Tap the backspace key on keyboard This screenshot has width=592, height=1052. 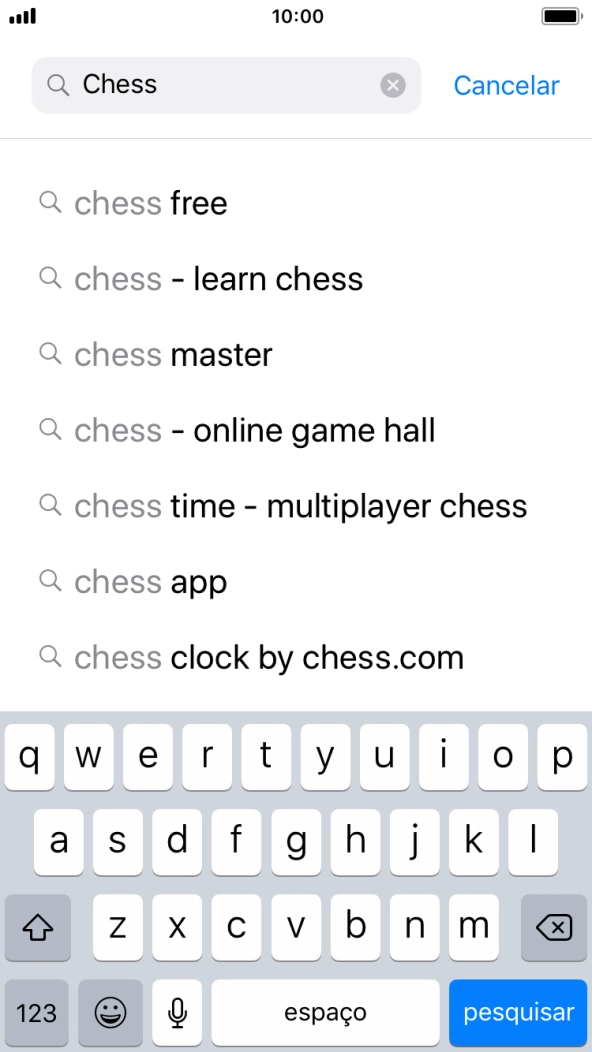[x=554, y=928]
